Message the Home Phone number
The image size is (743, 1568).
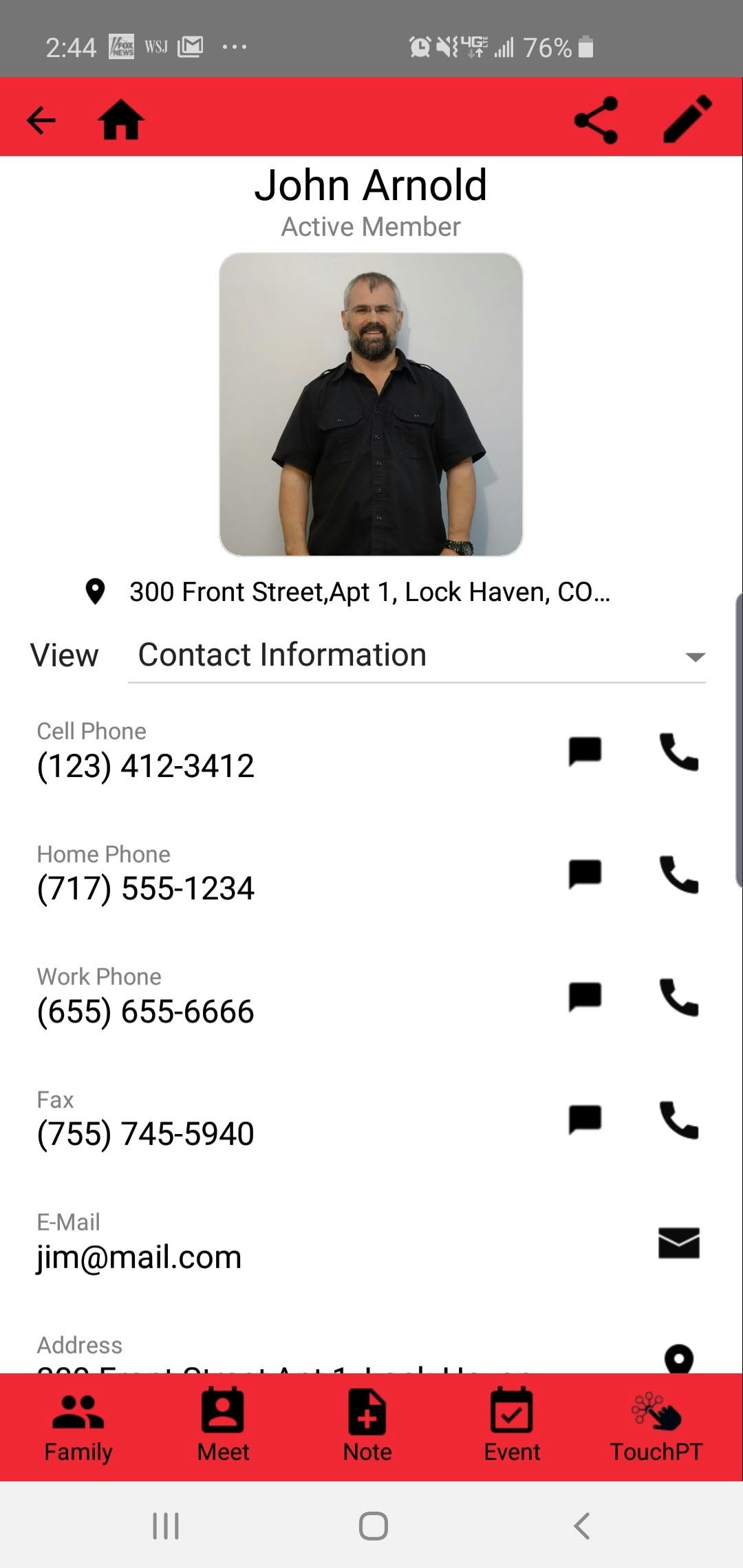click(x=585, y=874)
